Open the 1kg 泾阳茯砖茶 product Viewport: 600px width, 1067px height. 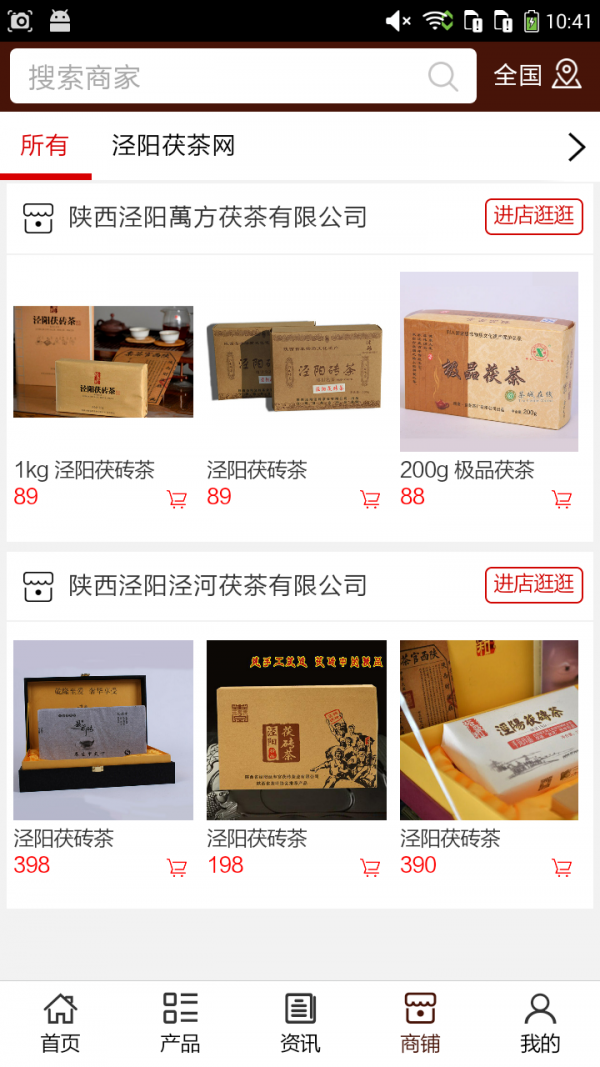tap(103, 362)
